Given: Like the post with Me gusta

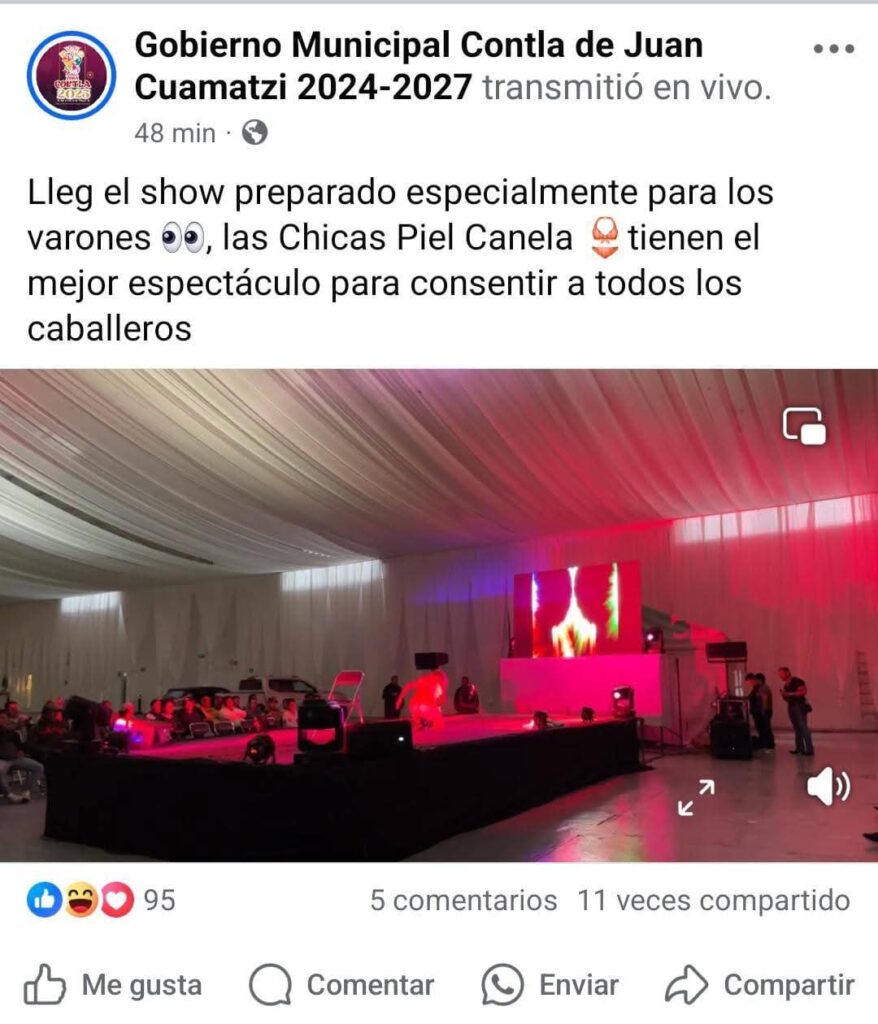Looking at the screenshot, I should pos(112,986).
